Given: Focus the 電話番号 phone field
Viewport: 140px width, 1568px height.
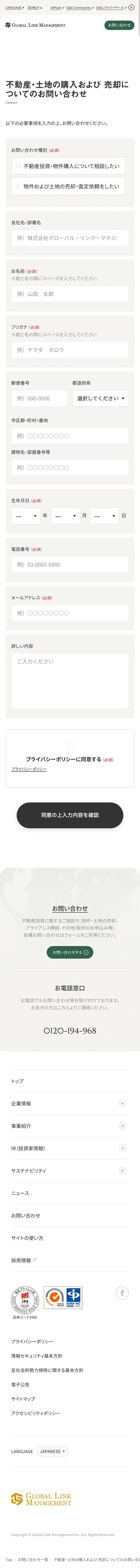Looking at the screenshot, I should point(69,565).
